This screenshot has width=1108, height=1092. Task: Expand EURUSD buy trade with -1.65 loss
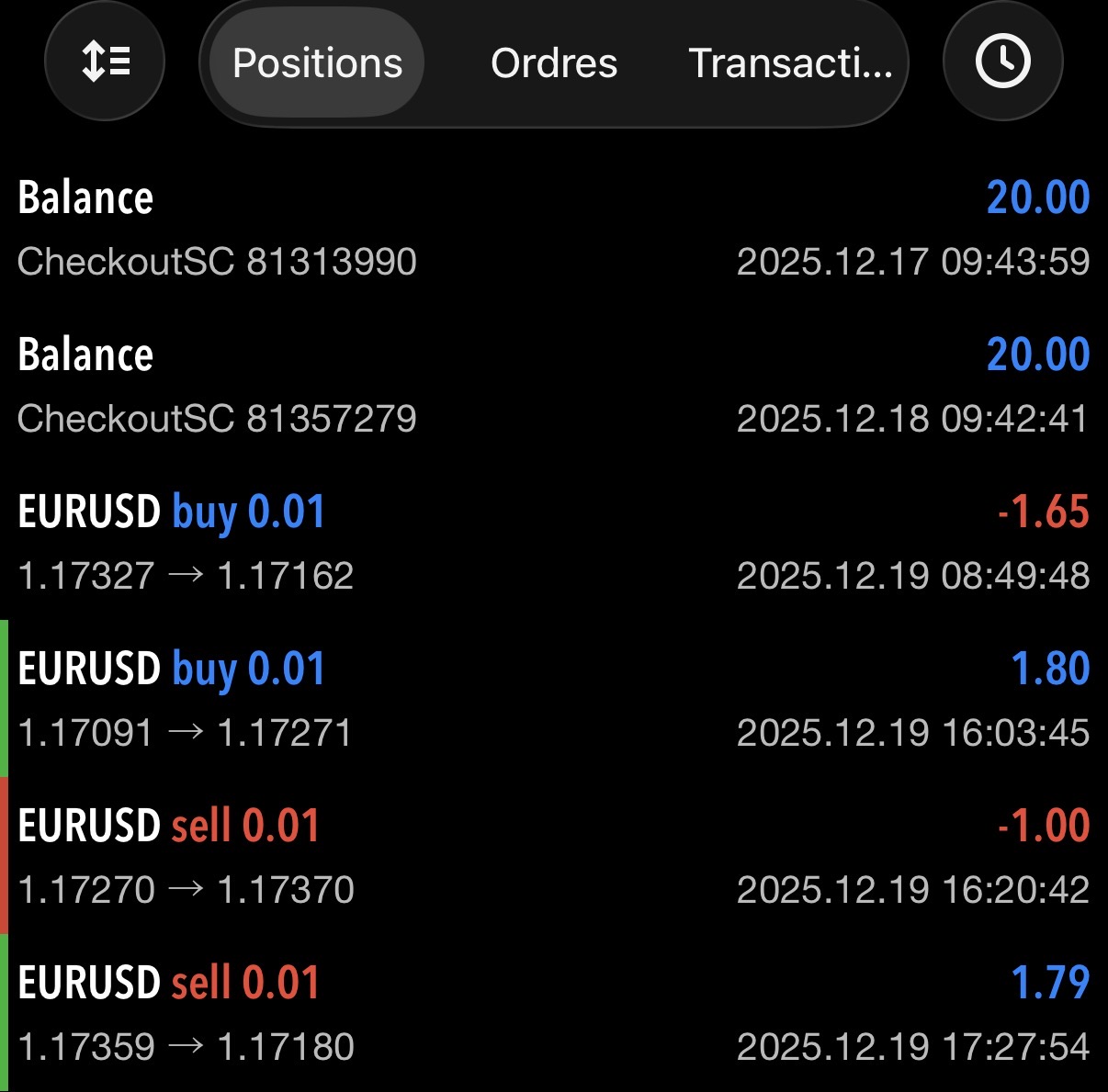tap(553, 543)
